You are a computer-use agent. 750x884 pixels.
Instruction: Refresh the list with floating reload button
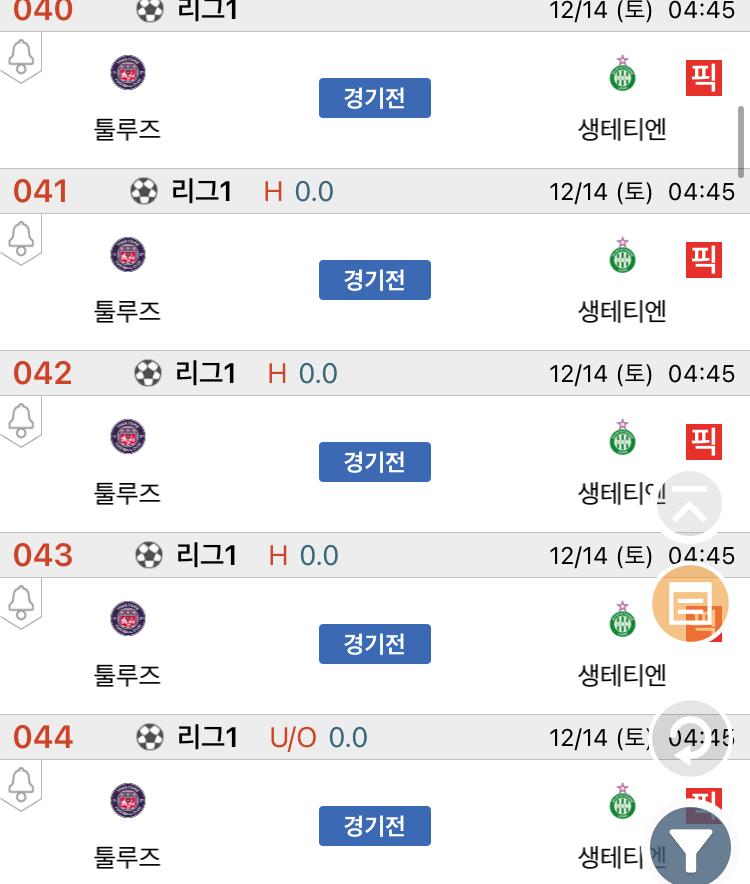691,739
